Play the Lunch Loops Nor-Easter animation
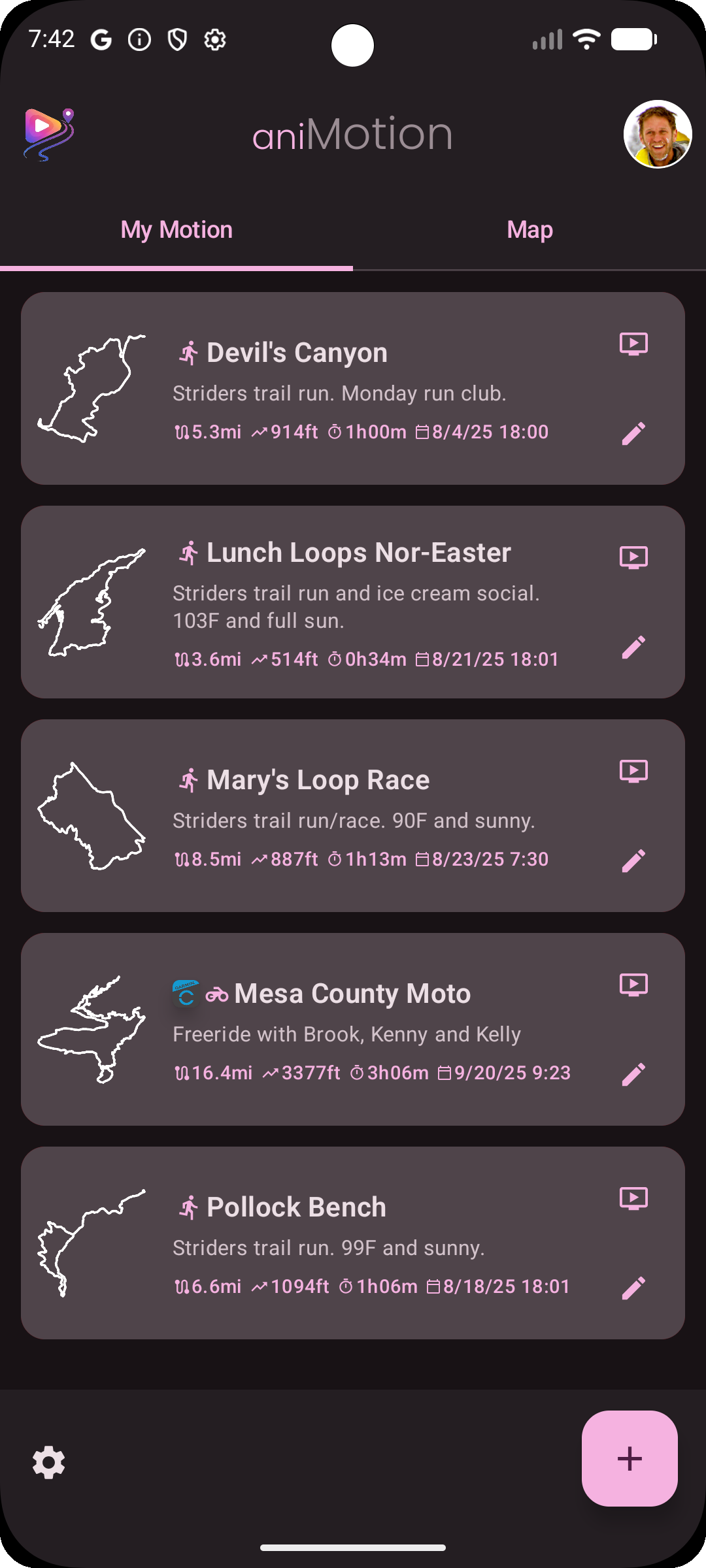706x1568 pixels. click(633, 557)
